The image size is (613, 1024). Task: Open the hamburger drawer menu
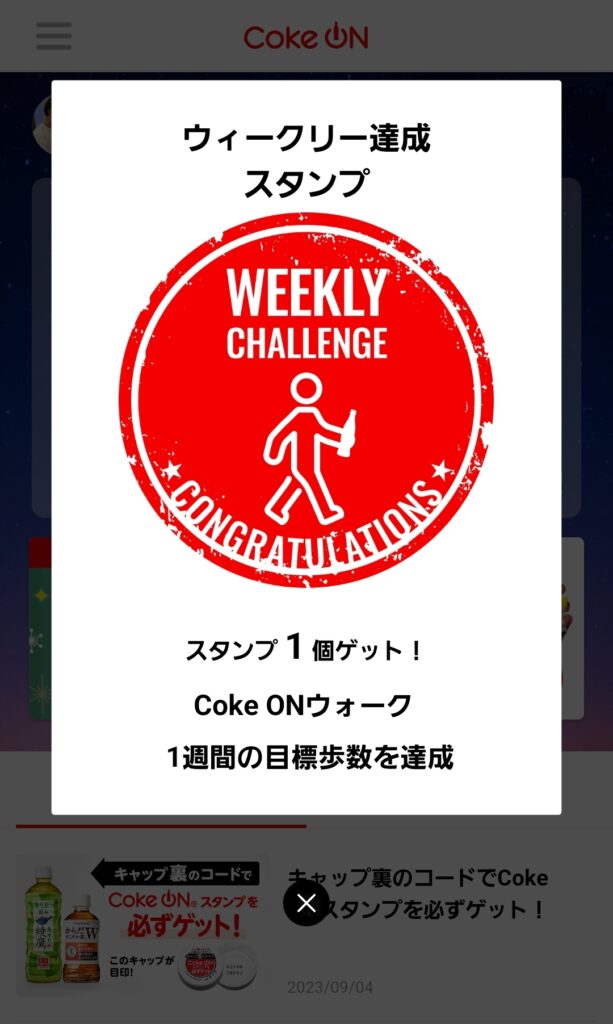(54, 36)
